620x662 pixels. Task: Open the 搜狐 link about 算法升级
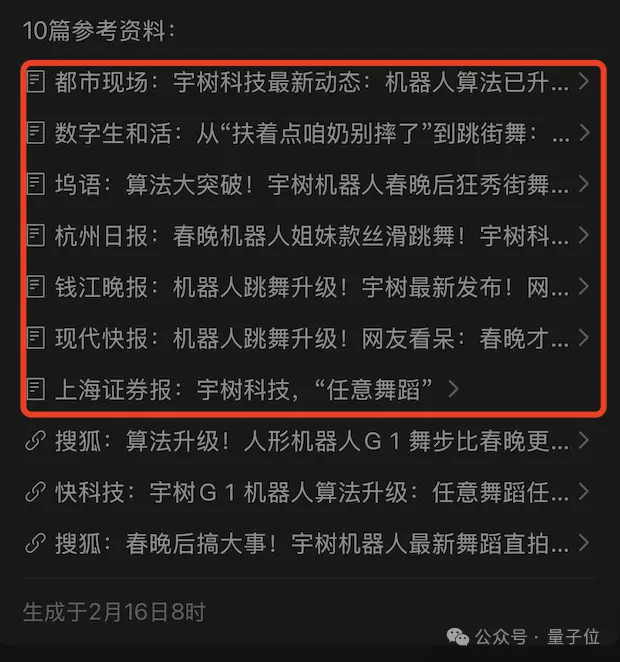click(300, 441)
